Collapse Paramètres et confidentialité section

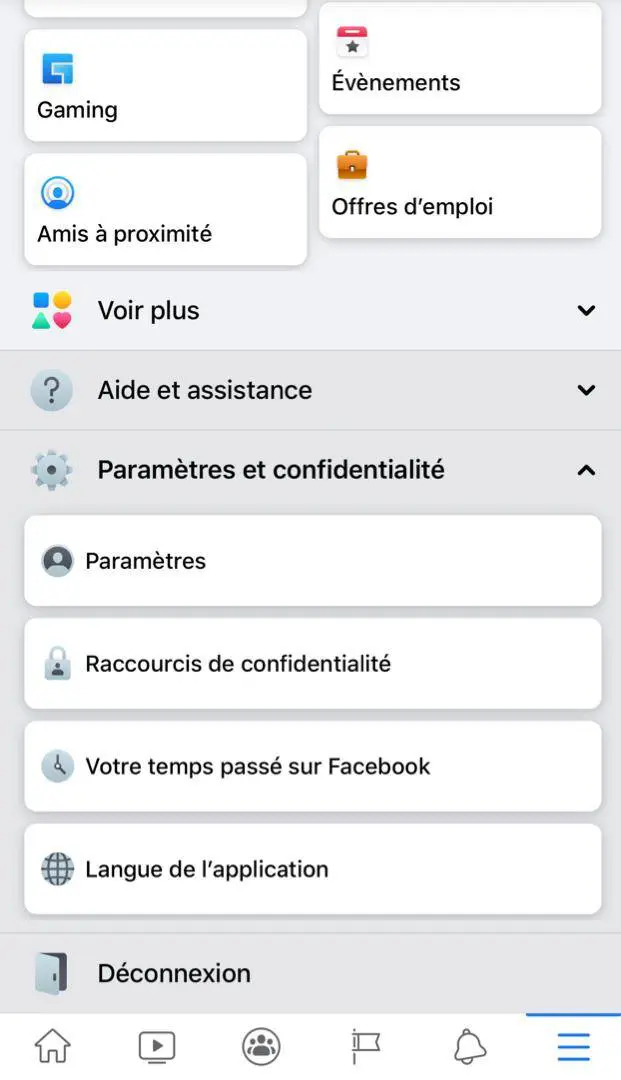pyautogui.click(x=310, y=470)
